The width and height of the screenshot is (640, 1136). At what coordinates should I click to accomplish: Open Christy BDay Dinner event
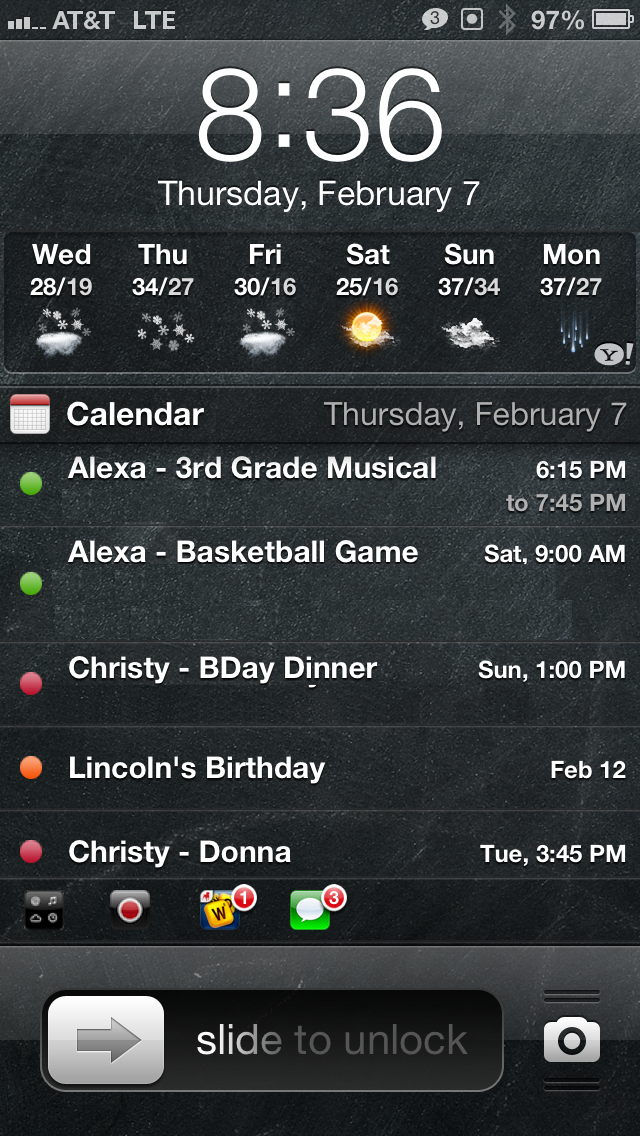pyautogui.click(x=320, y=684)
